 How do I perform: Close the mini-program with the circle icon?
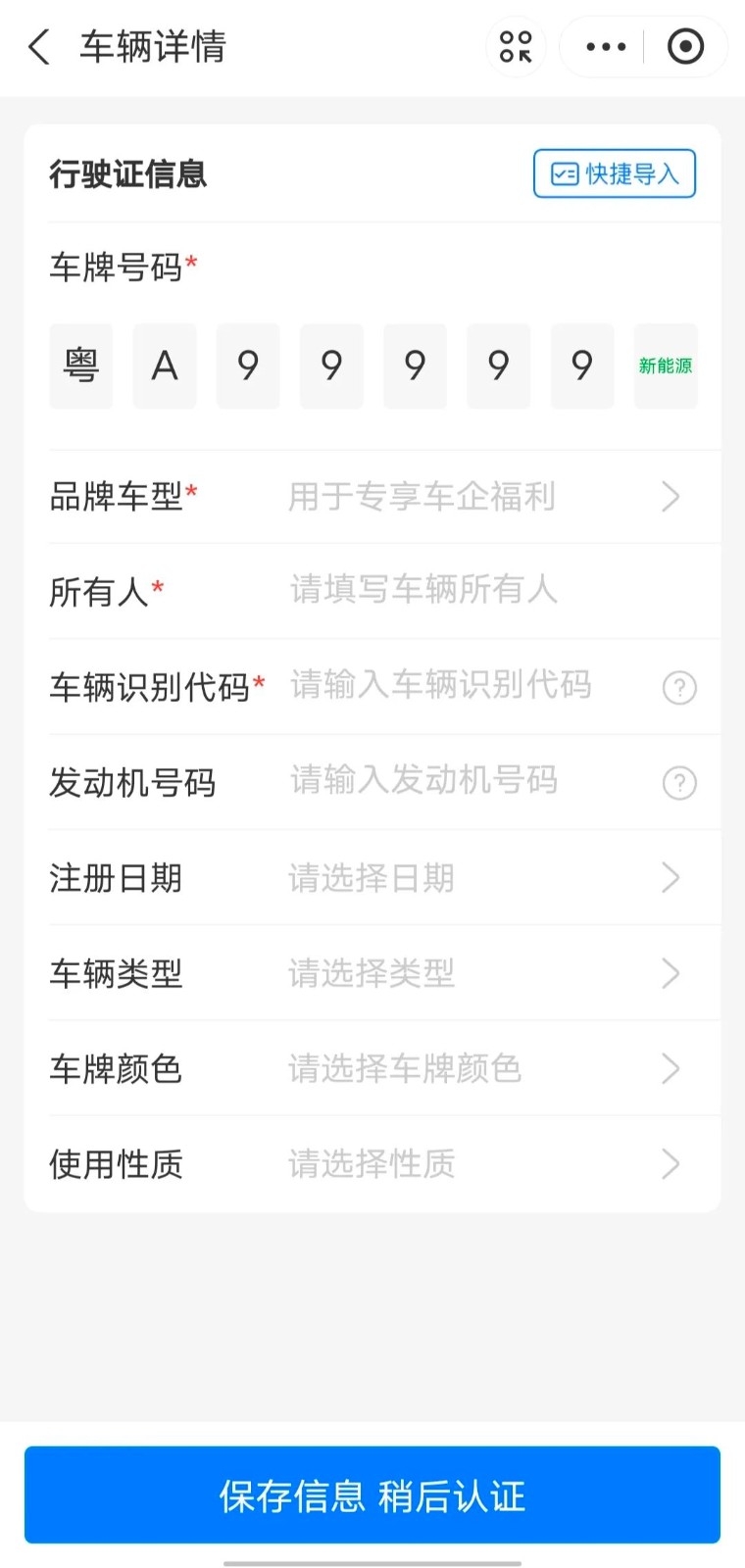coord(685,47)
